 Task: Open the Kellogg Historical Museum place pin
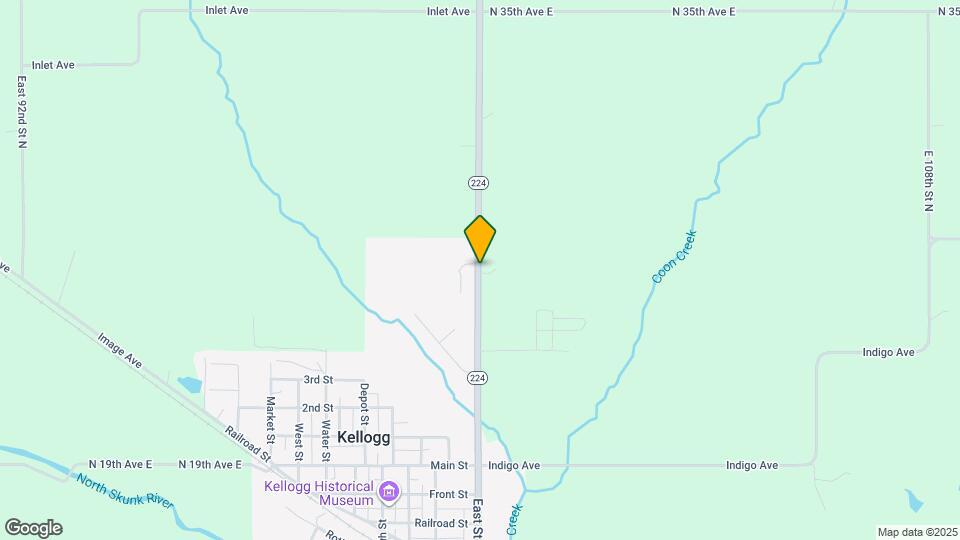coord(390,493)
